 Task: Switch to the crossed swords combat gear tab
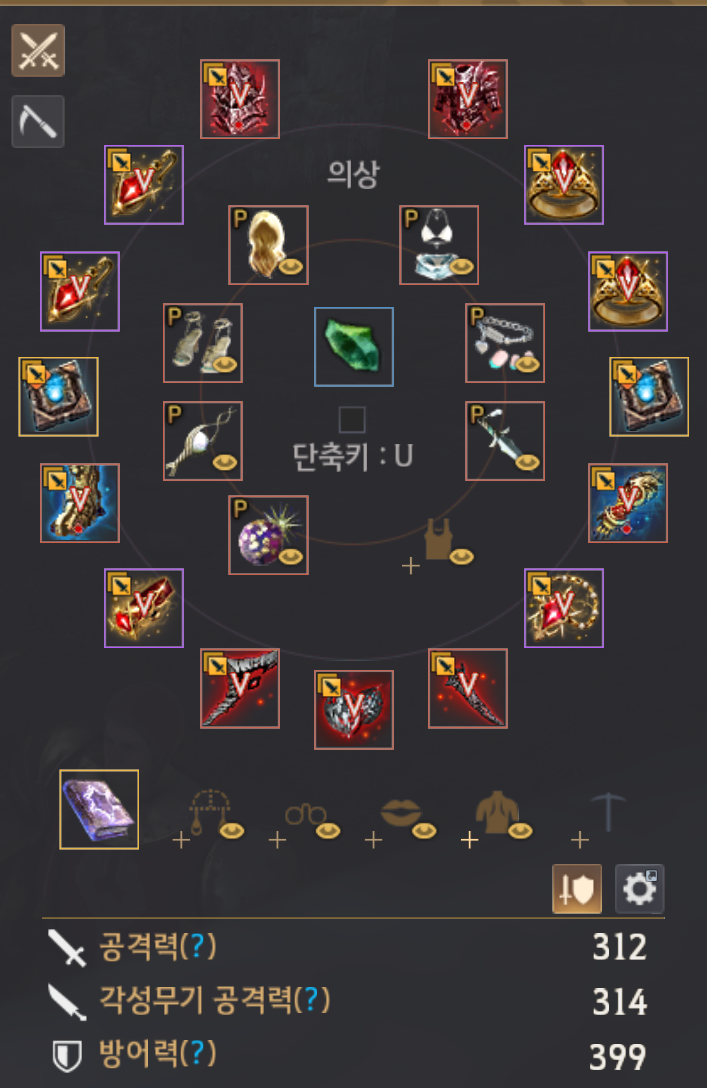click(x=38, y=51)
